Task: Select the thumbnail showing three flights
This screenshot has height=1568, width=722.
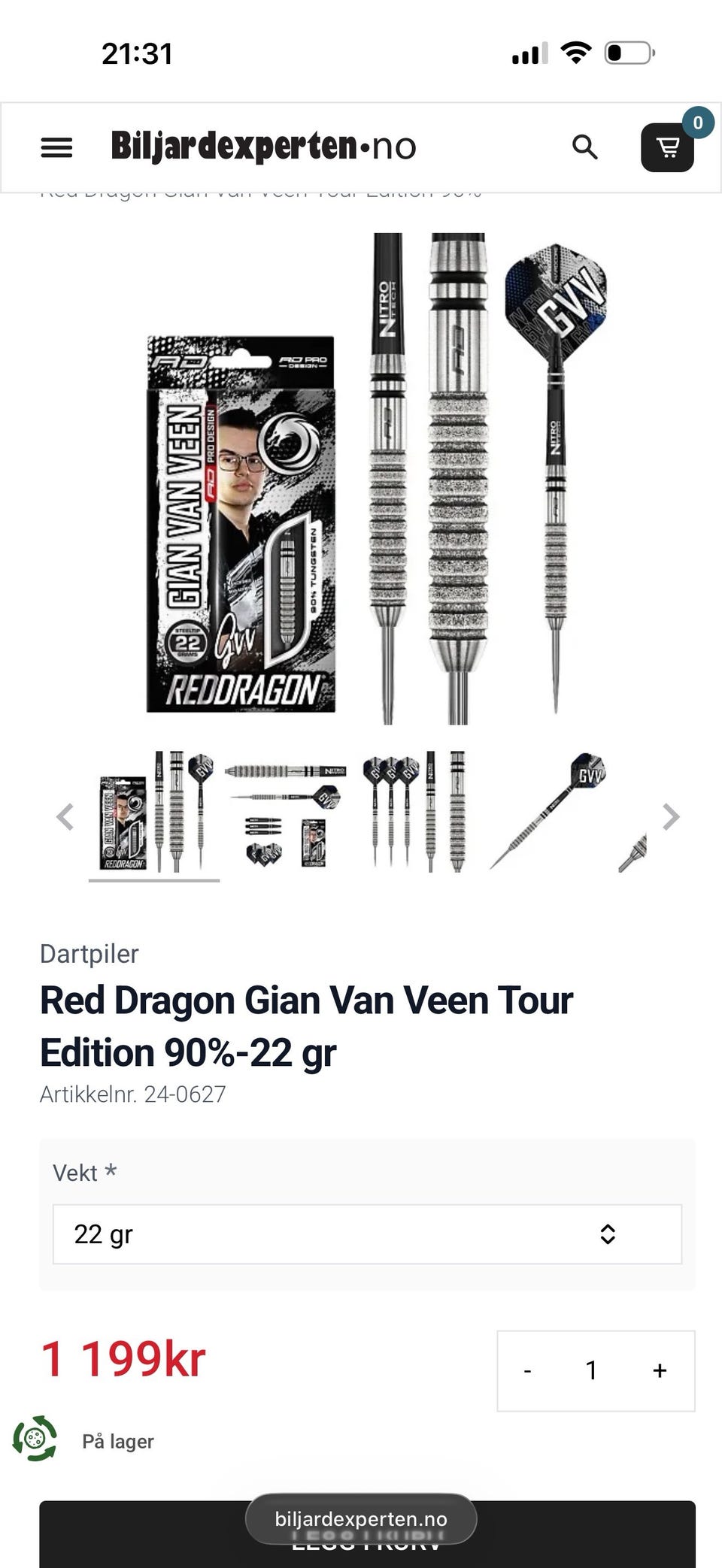Action: (x=415, y=813)
